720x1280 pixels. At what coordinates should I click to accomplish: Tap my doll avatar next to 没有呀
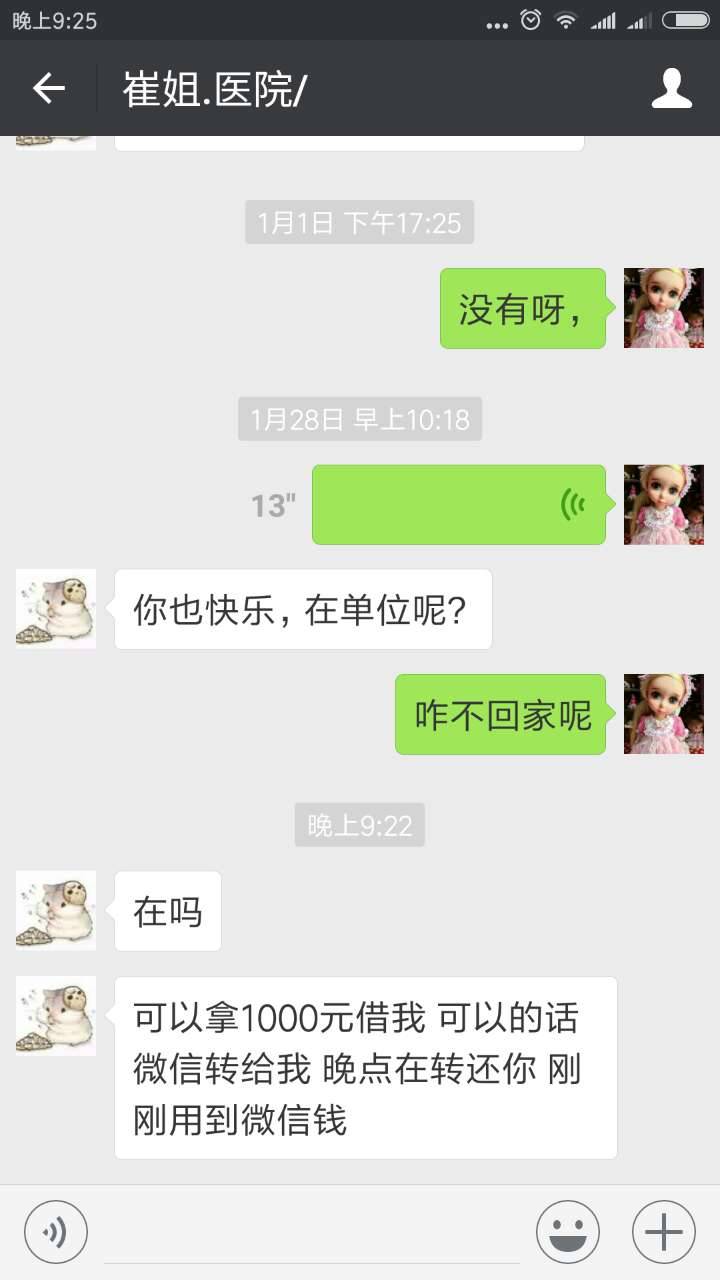coord(663,308)
